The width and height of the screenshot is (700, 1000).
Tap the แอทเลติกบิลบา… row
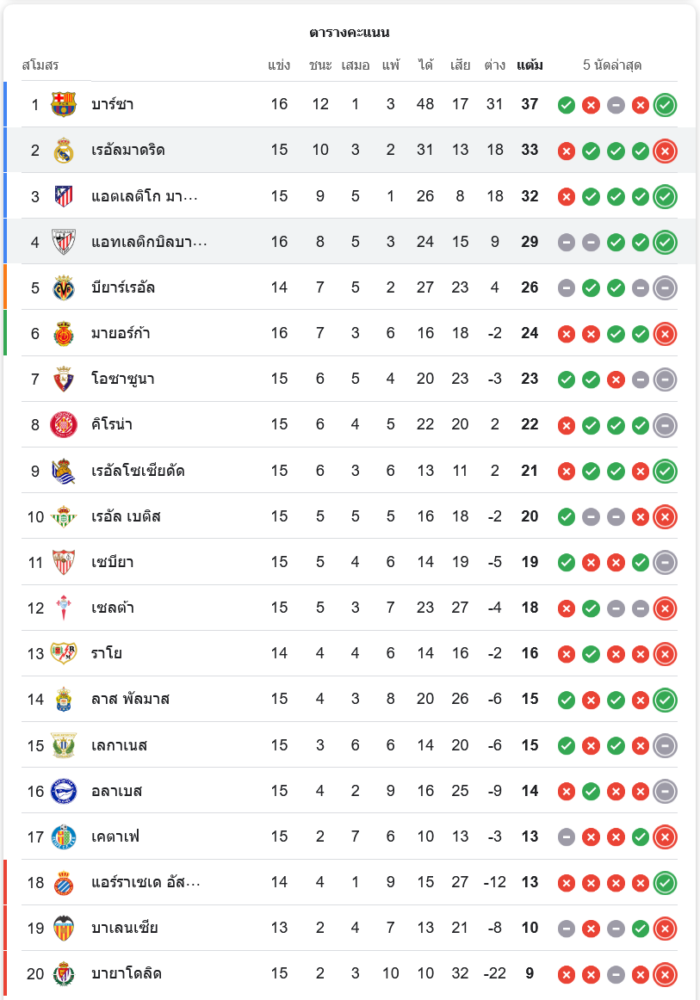[149, 242]
